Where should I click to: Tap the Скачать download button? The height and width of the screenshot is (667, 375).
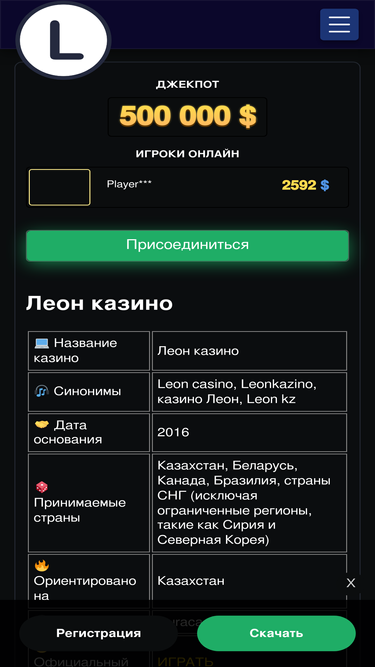pos(276,633)
